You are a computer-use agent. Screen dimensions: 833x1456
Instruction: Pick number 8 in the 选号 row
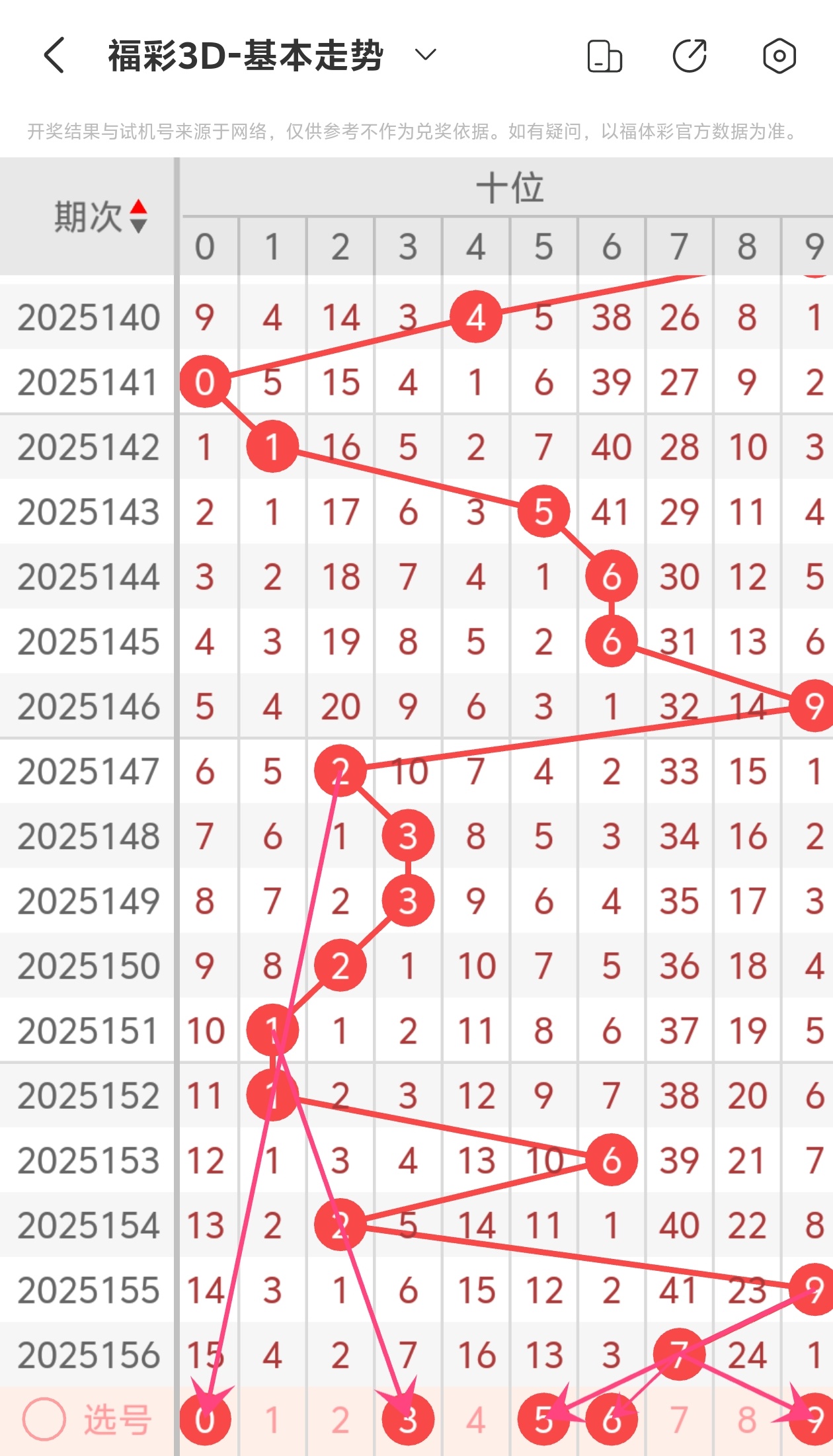[747, 1419]
